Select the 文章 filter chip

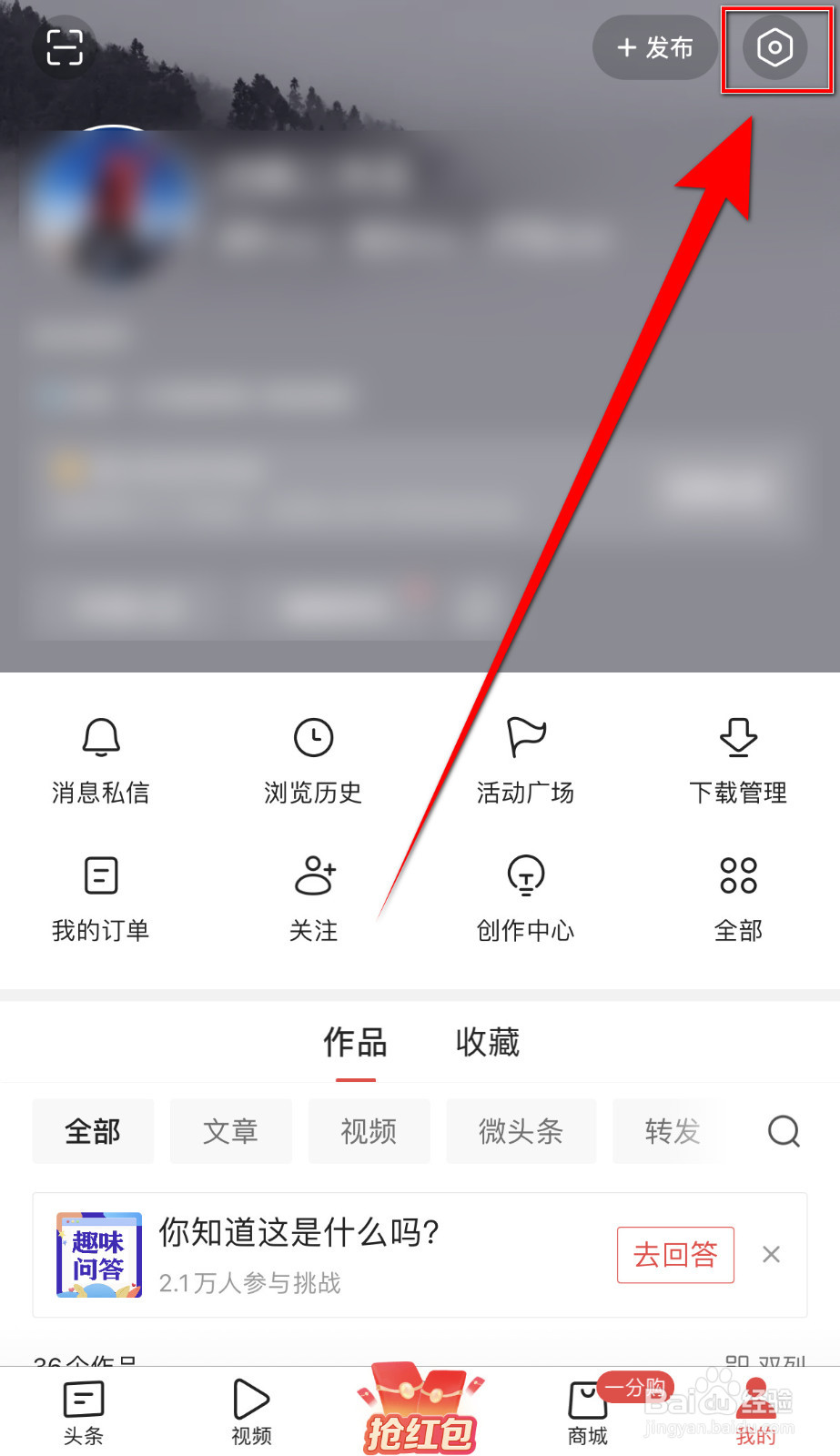230,1131
